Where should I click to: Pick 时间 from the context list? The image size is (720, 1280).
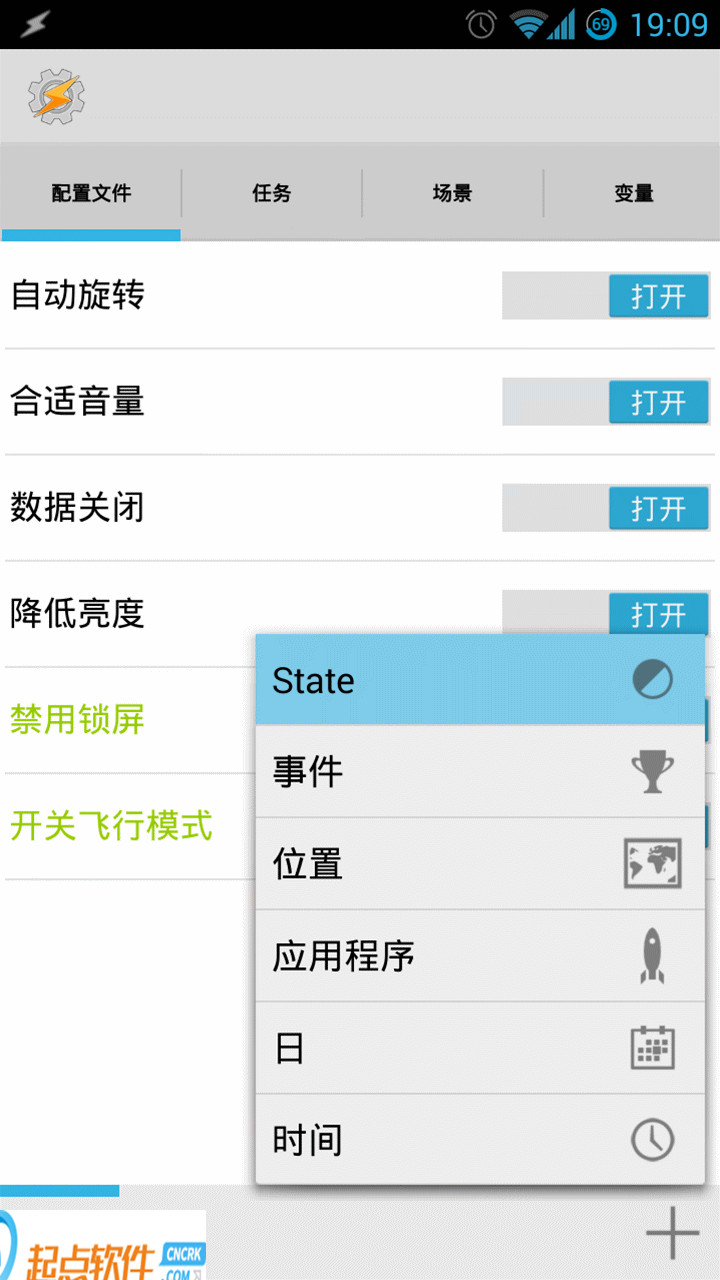(480, 1140)
